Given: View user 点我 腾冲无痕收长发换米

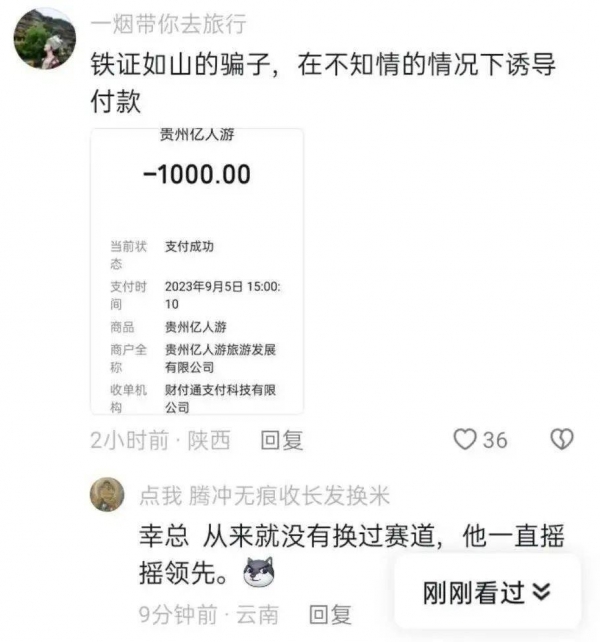Looking at the screenshot, I should click(x=262, y=495).
